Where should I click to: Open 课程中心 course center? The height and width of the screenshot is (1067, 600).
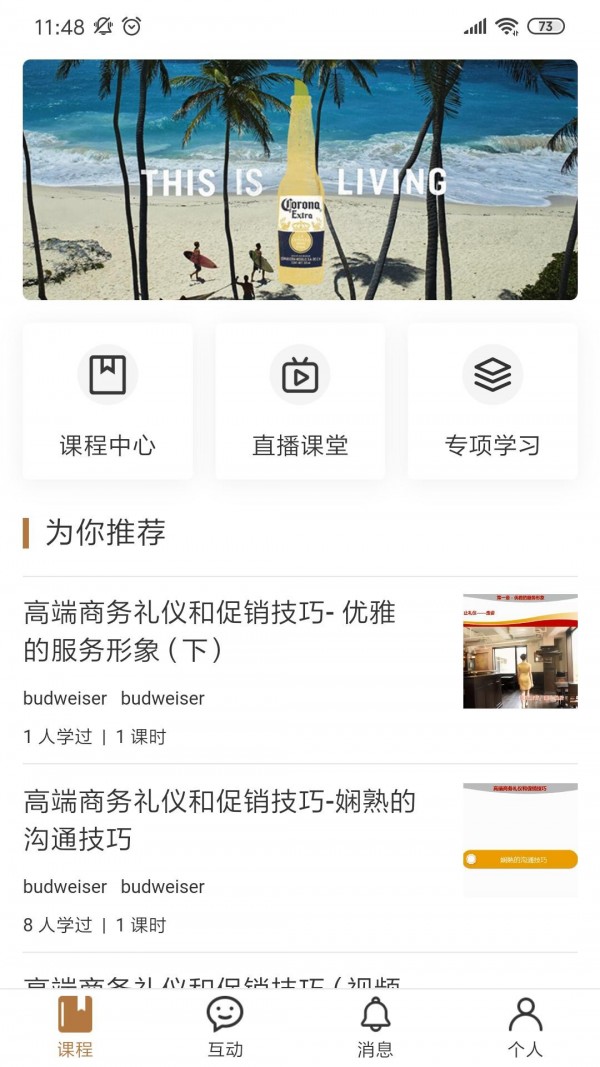click(107, 401)
